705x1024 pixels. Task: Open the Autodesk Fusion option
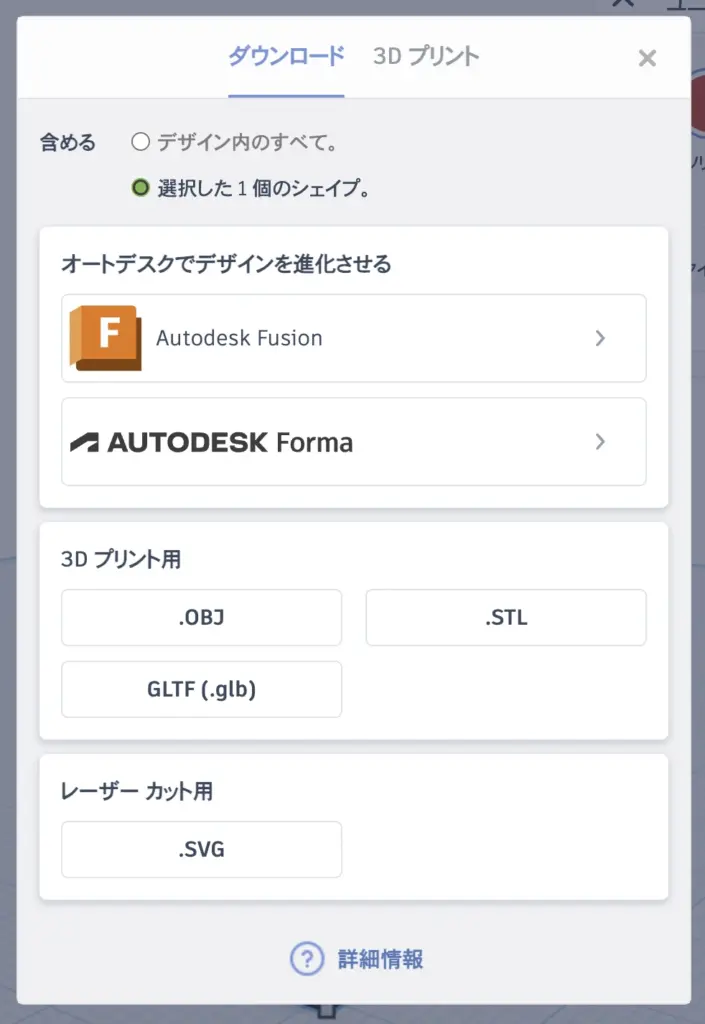point(353,338)
